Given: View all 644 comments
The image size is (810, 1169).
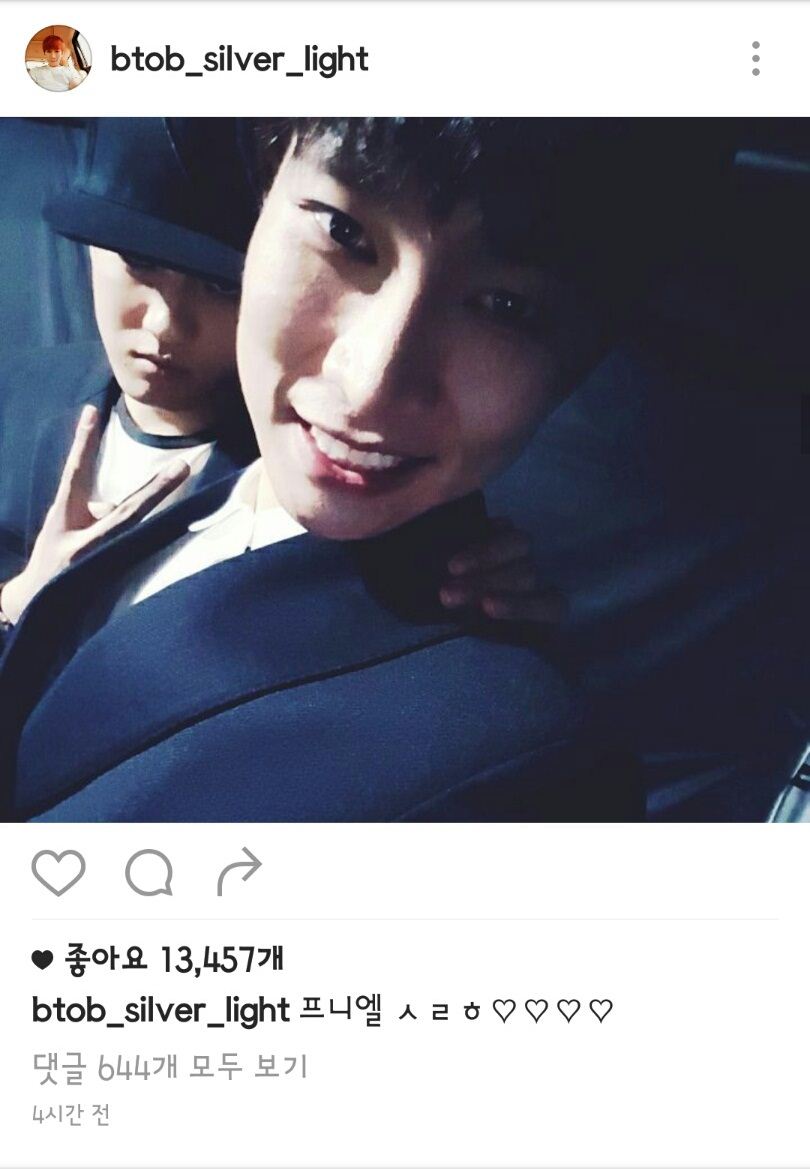Looking at the screenshot, I should pos(169,1067).
